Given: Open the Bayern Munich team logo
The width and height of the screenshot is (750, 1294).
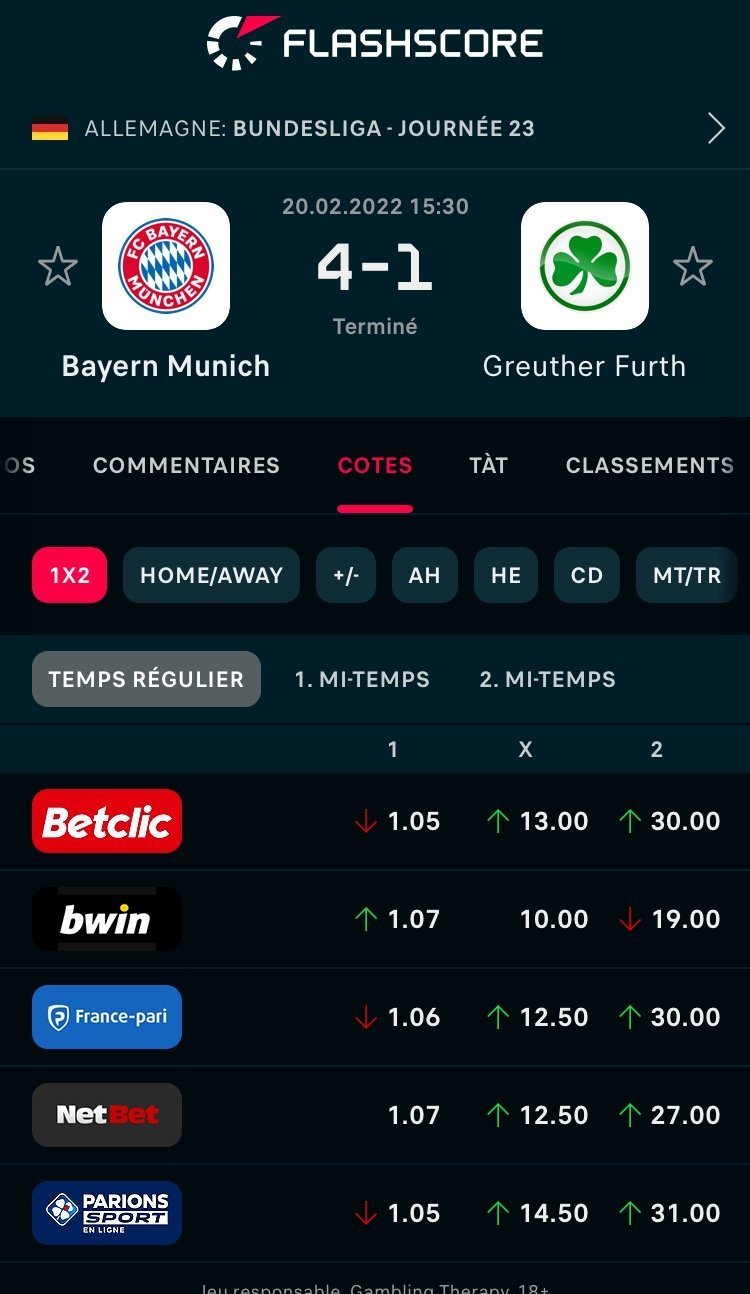Looking at the screenshot, I should pos(166,266).
